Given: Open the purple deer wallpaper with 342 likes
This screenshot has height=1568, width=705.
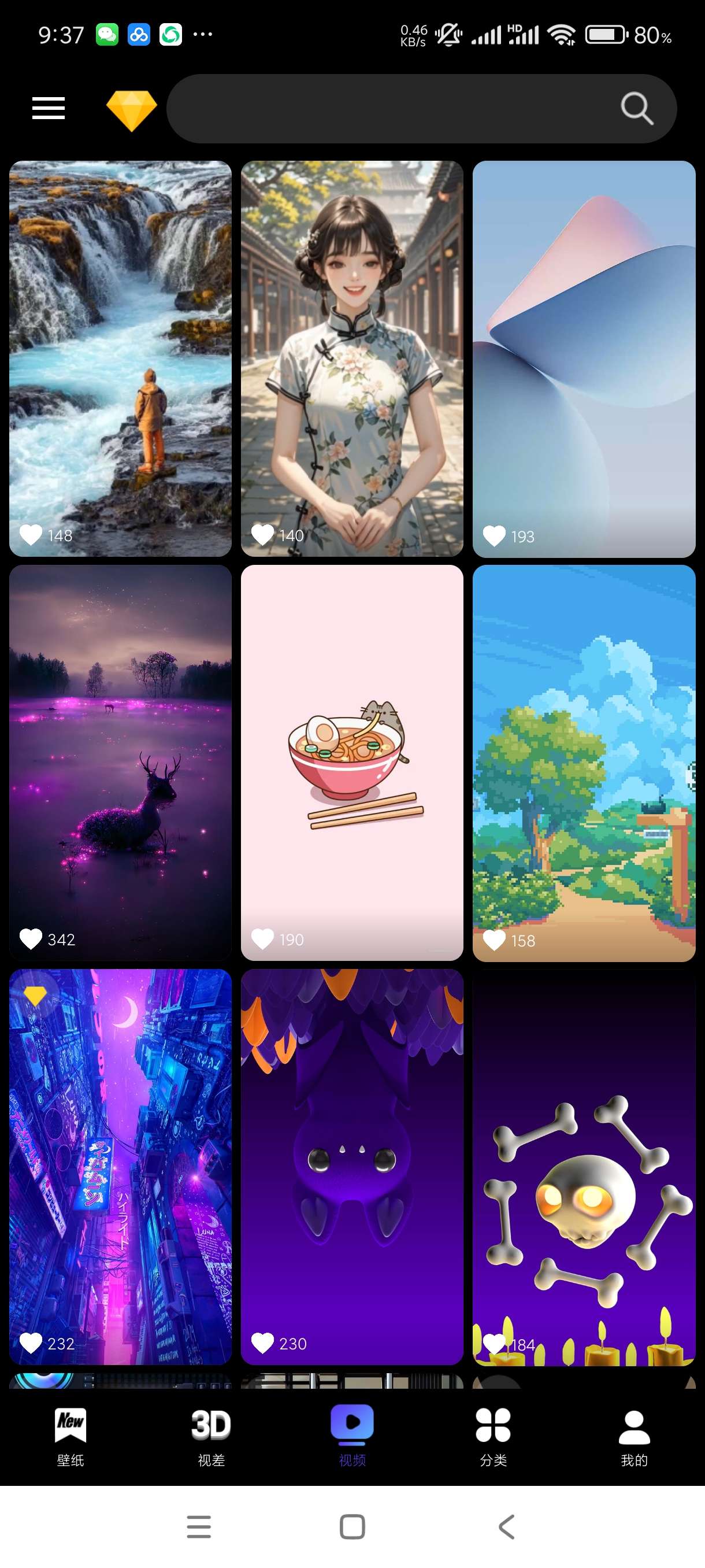Looking at the screenshot, I should pyautogui.click(x=120, y=762).
